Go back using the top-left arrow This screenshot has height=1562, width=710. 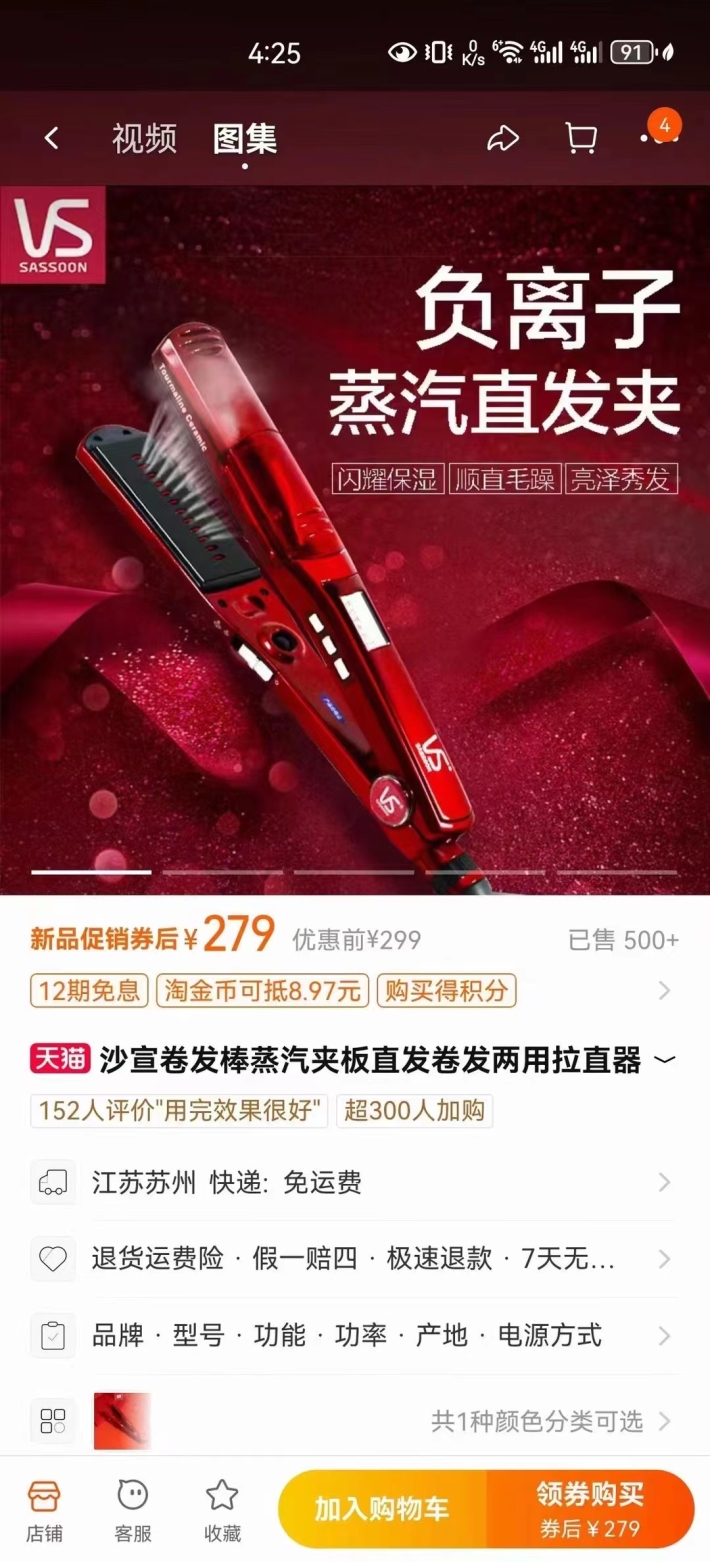pyautogui.click(x=52, y=139)
